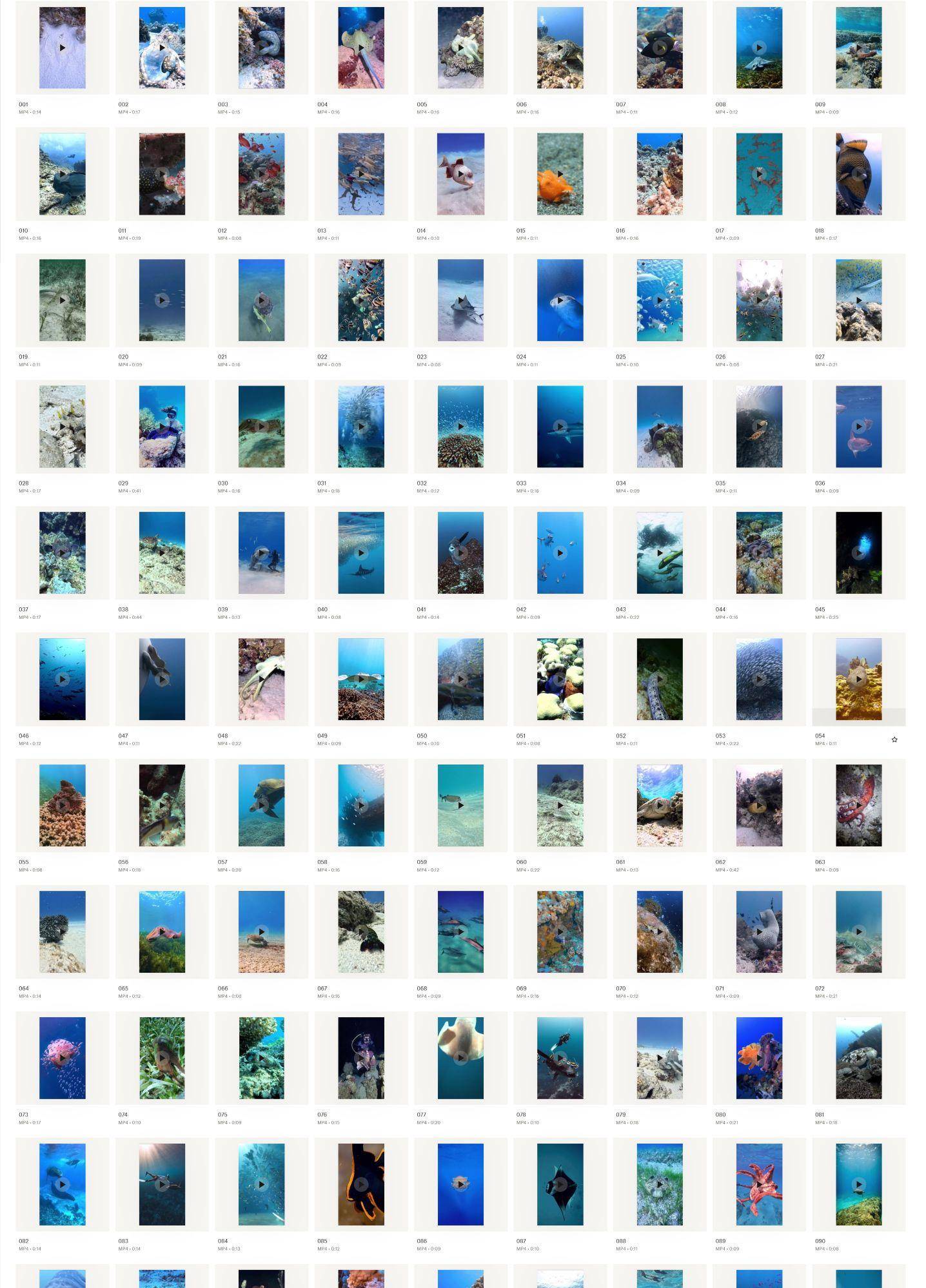Open video 068
926x1288 pixels.
pyautogui.click(x=460, y=932)
